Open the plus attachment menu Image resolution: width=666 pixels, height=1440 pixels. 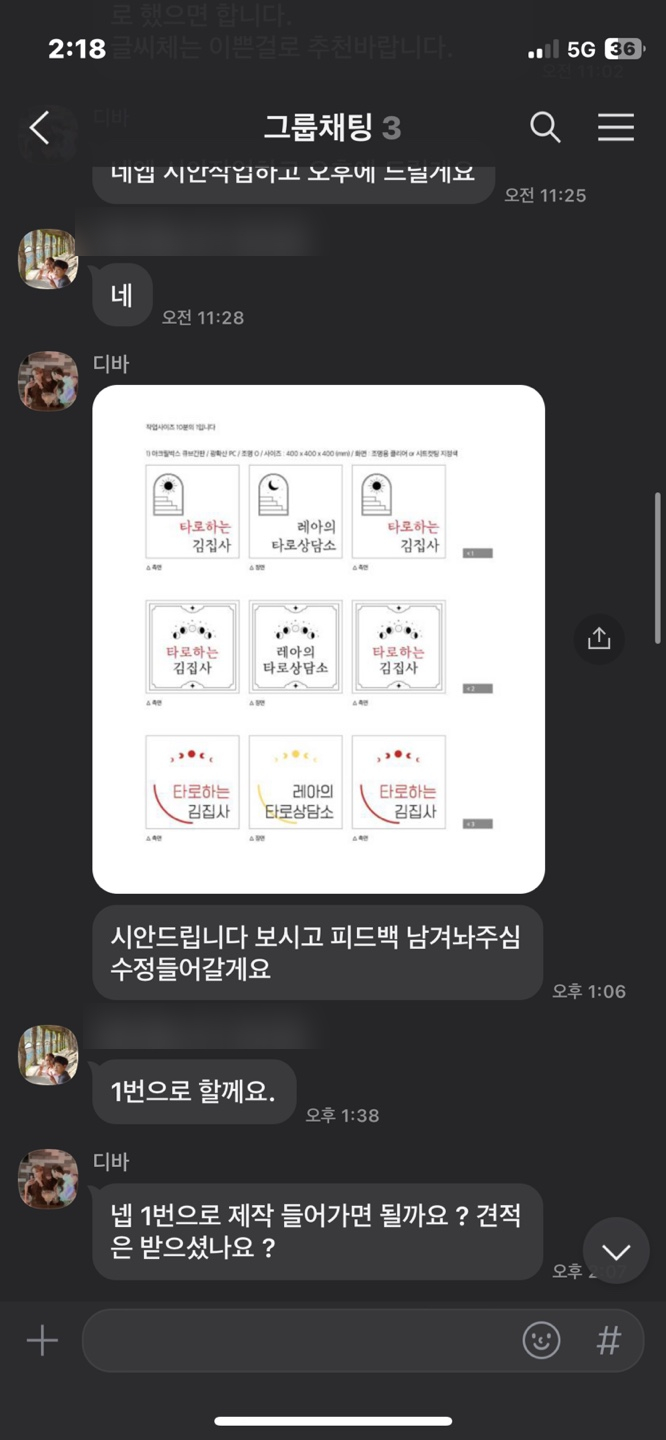(42, 1340)
